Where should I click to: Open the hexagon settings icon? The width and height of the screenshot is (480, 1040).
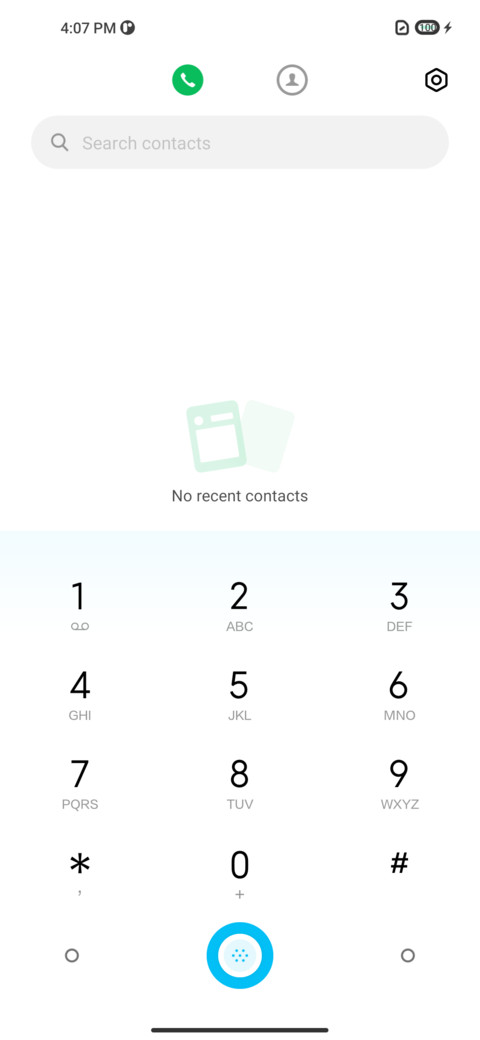pos(436,80)
